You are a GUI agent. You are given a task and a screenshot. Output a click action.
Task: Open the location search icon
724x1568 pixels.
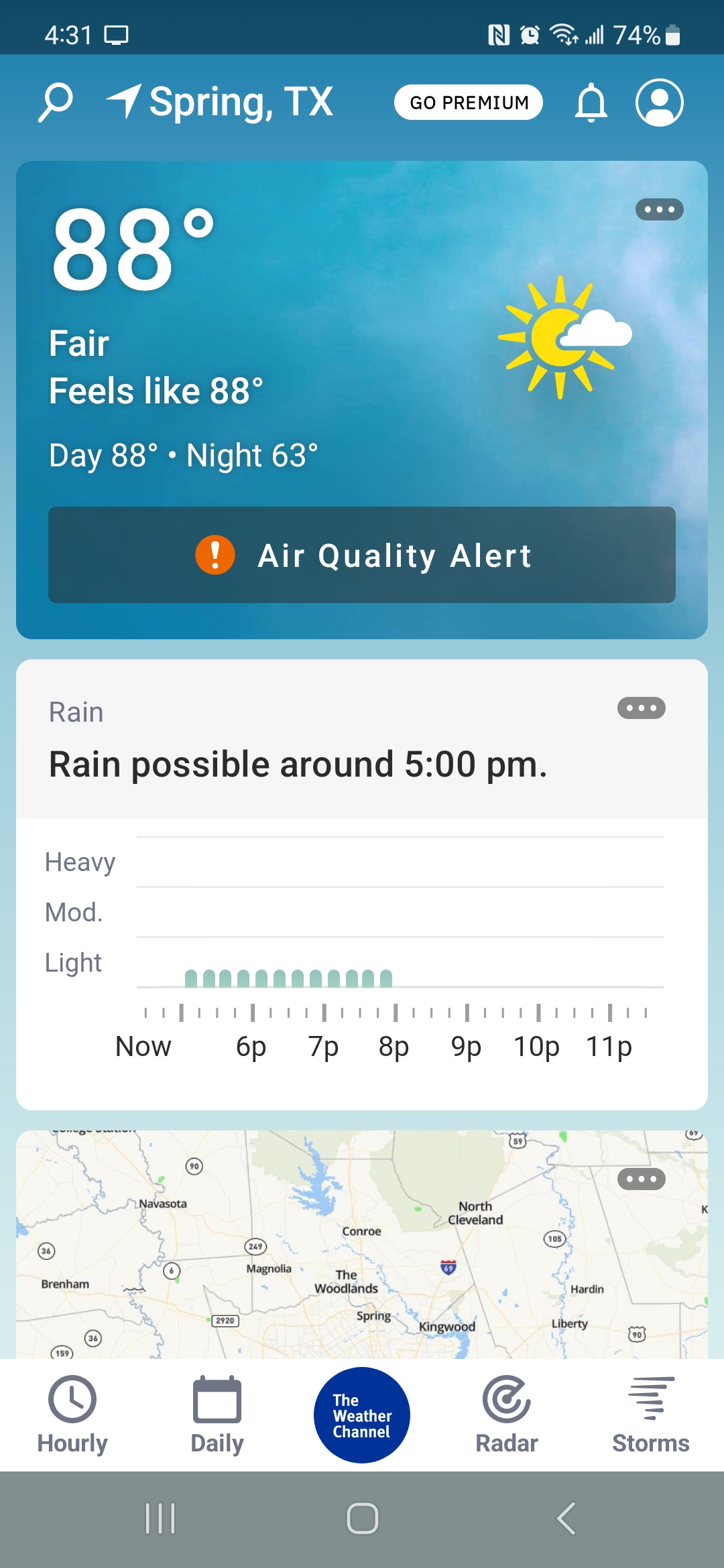[56, 103]
